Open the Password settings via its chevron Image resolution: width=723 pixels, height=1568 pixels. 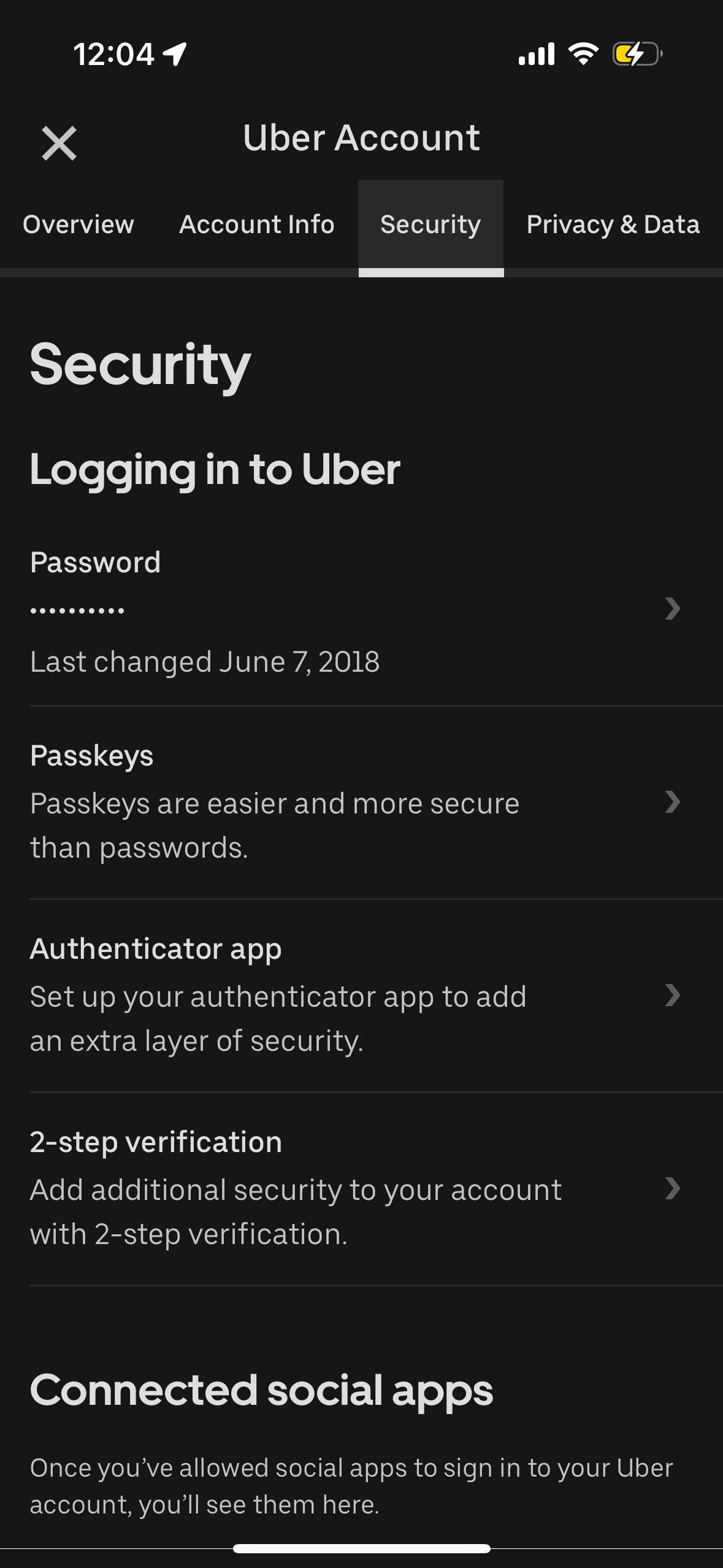673,608
